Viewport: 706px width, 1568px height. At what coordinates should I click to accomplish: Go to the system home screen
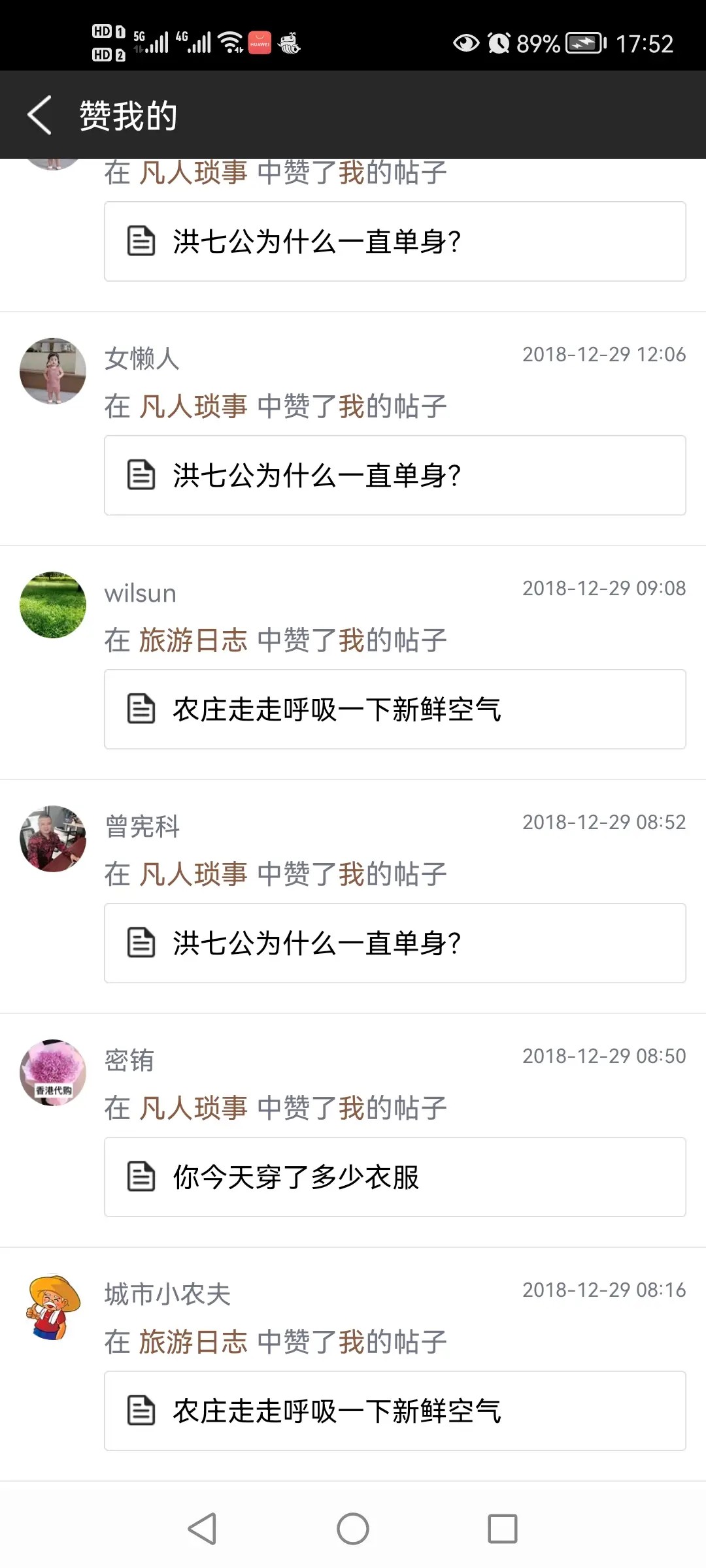coord(353,1529)
